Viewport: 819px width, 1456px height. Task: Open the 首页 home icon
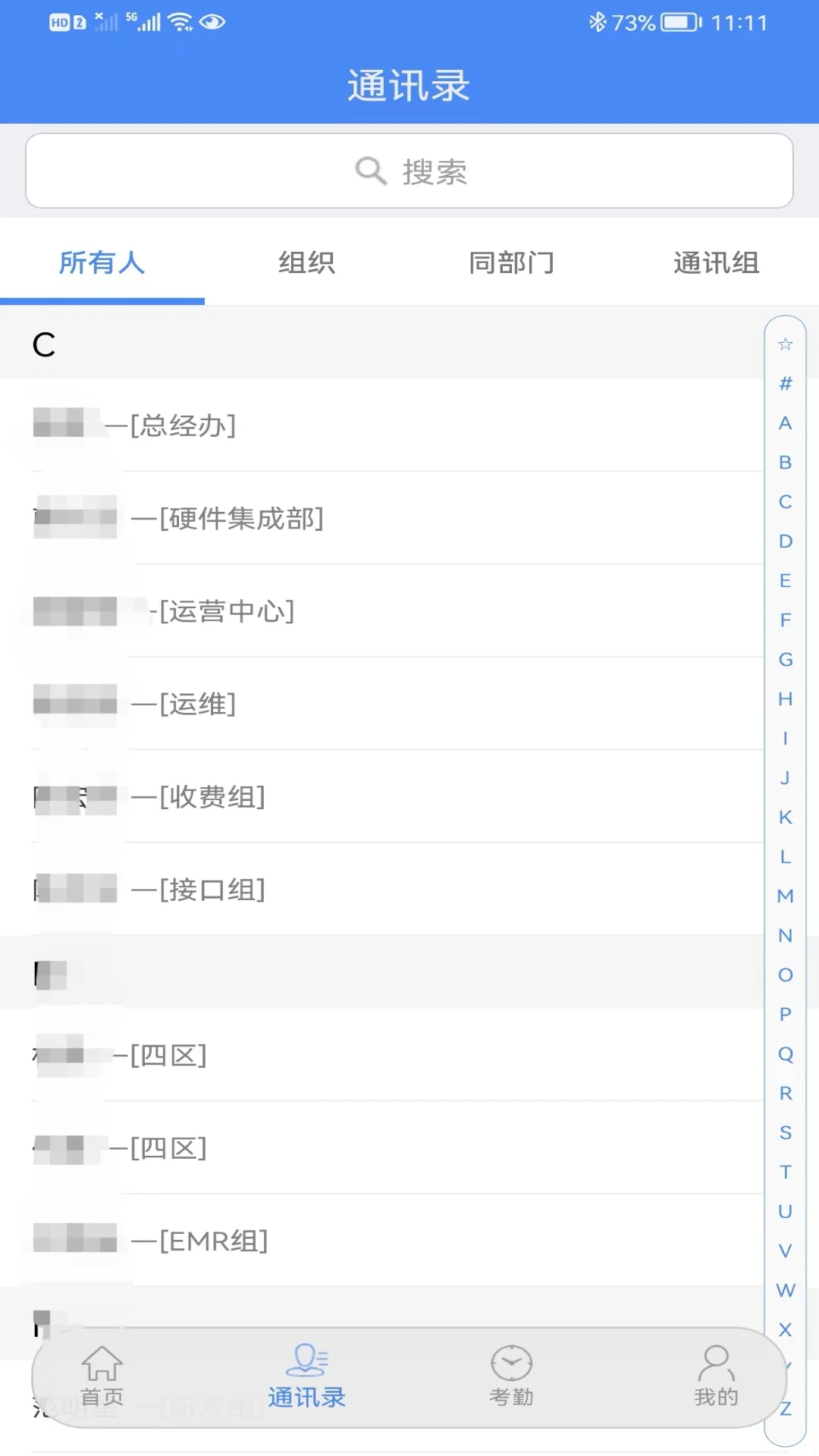(x=101, y=1373)
